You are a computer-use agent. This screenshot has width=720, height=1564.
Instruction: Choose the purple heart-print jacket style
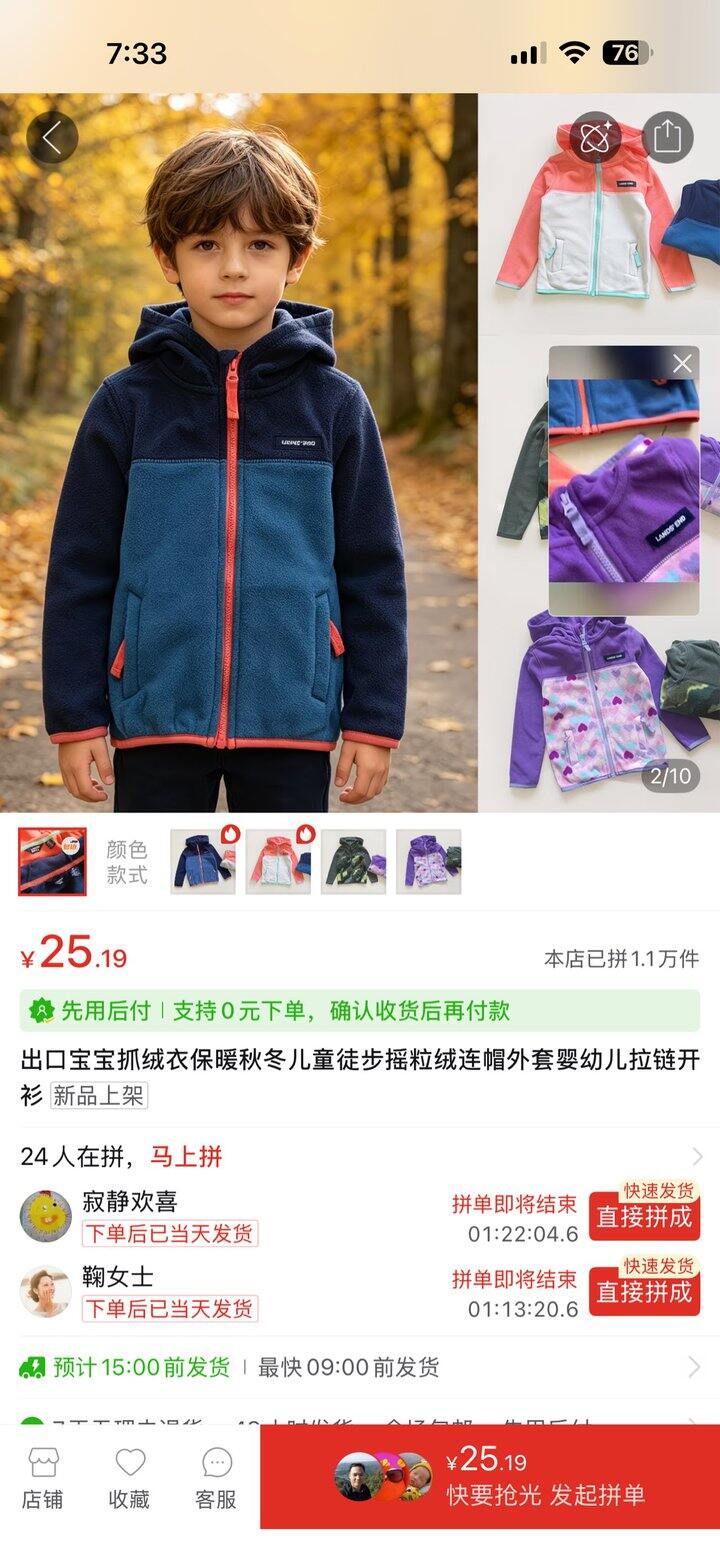click(x=429, y=861)
